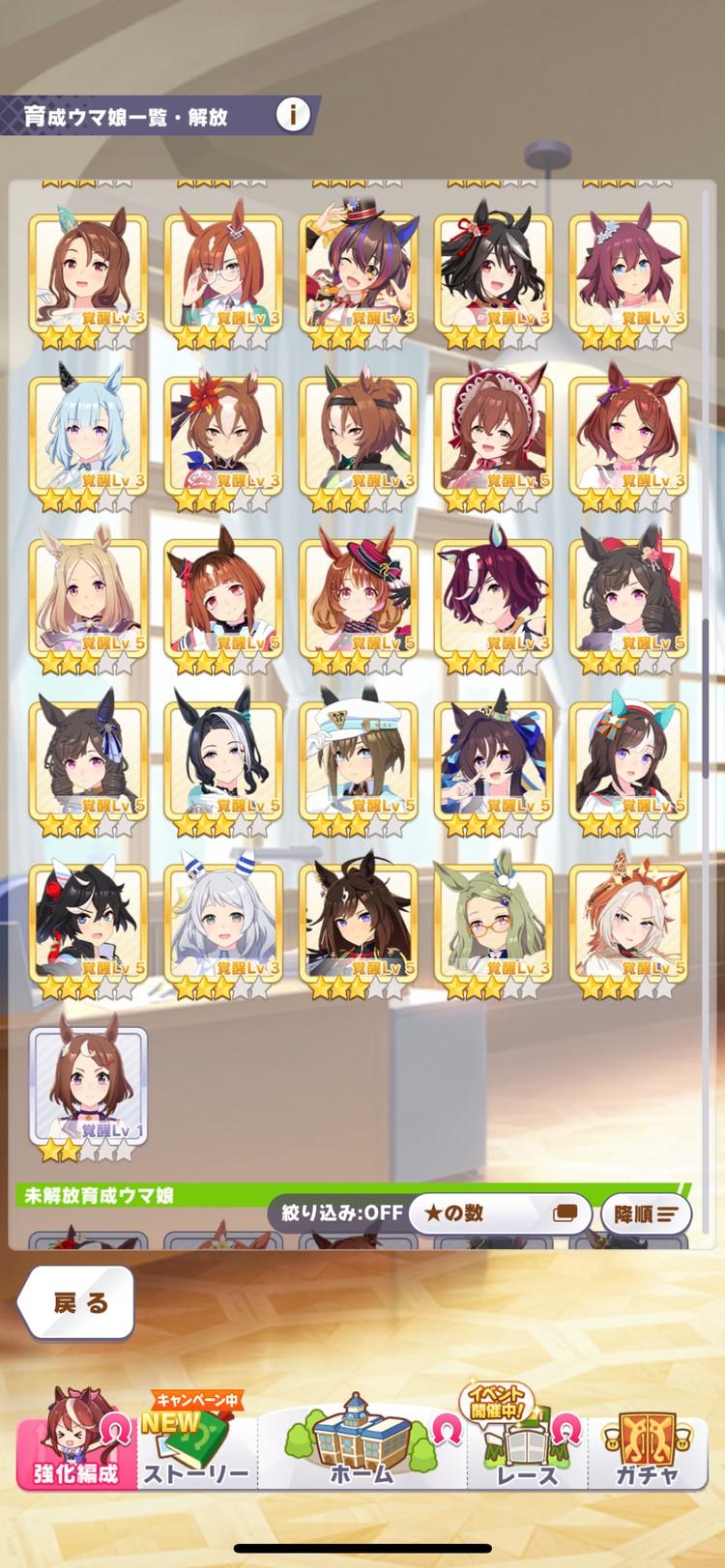Go to the ホーム tab
The width and height of the screenshot is (725, 1568).
(362, 1442)
